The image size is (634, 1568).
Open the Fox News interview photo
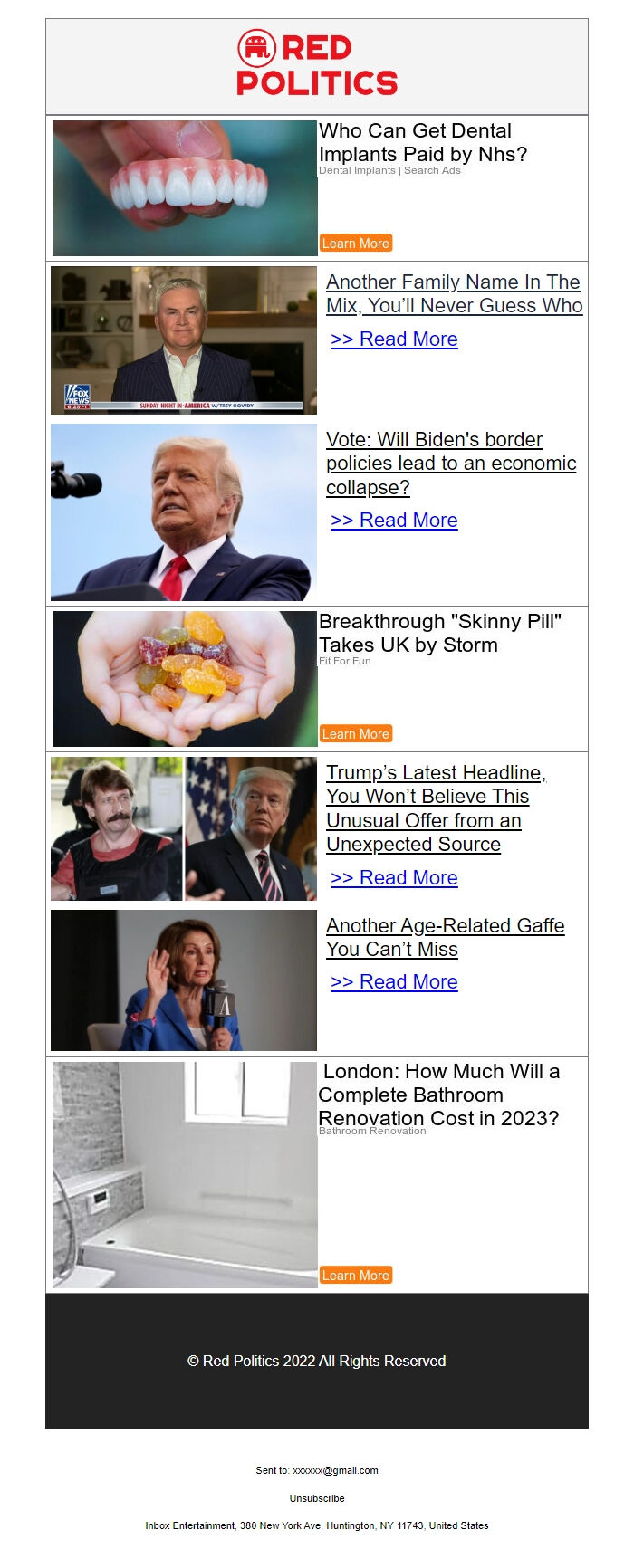184,340
